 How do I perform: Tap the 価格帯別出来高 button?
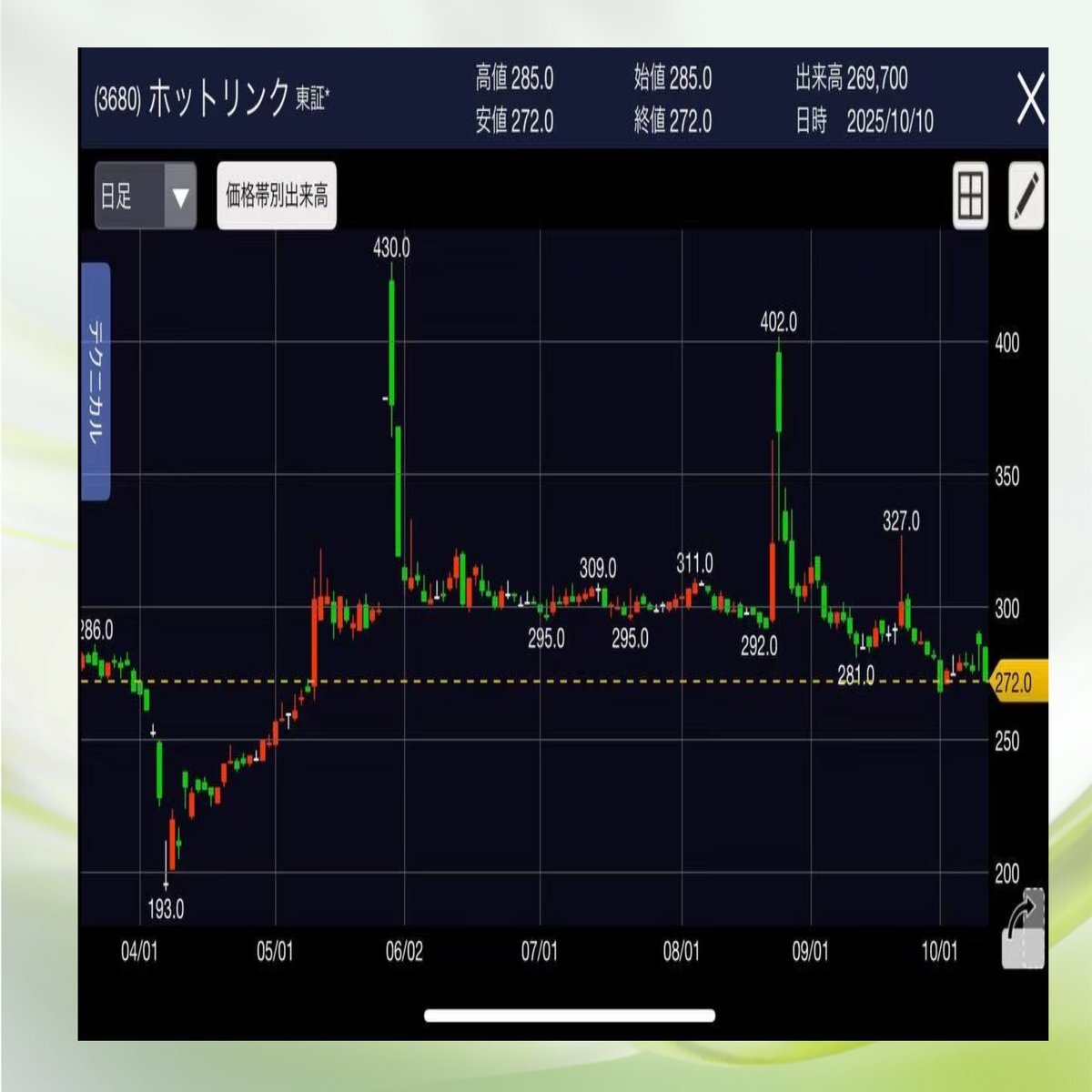[x=277, y=196]
